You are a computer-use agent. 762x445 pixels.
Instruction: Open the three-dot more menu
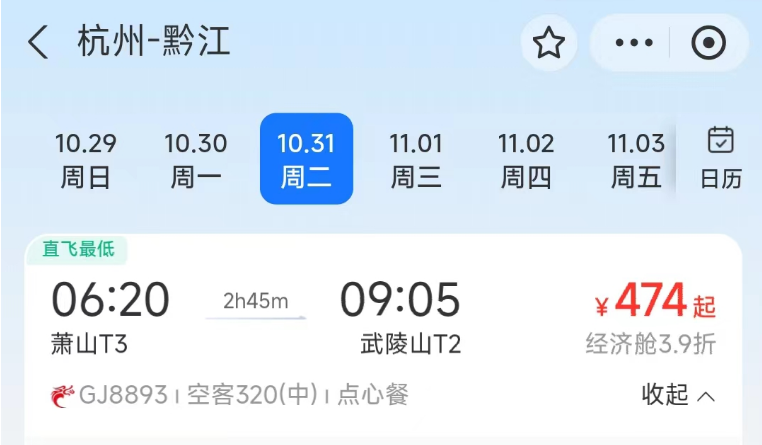tap(633, 43)
